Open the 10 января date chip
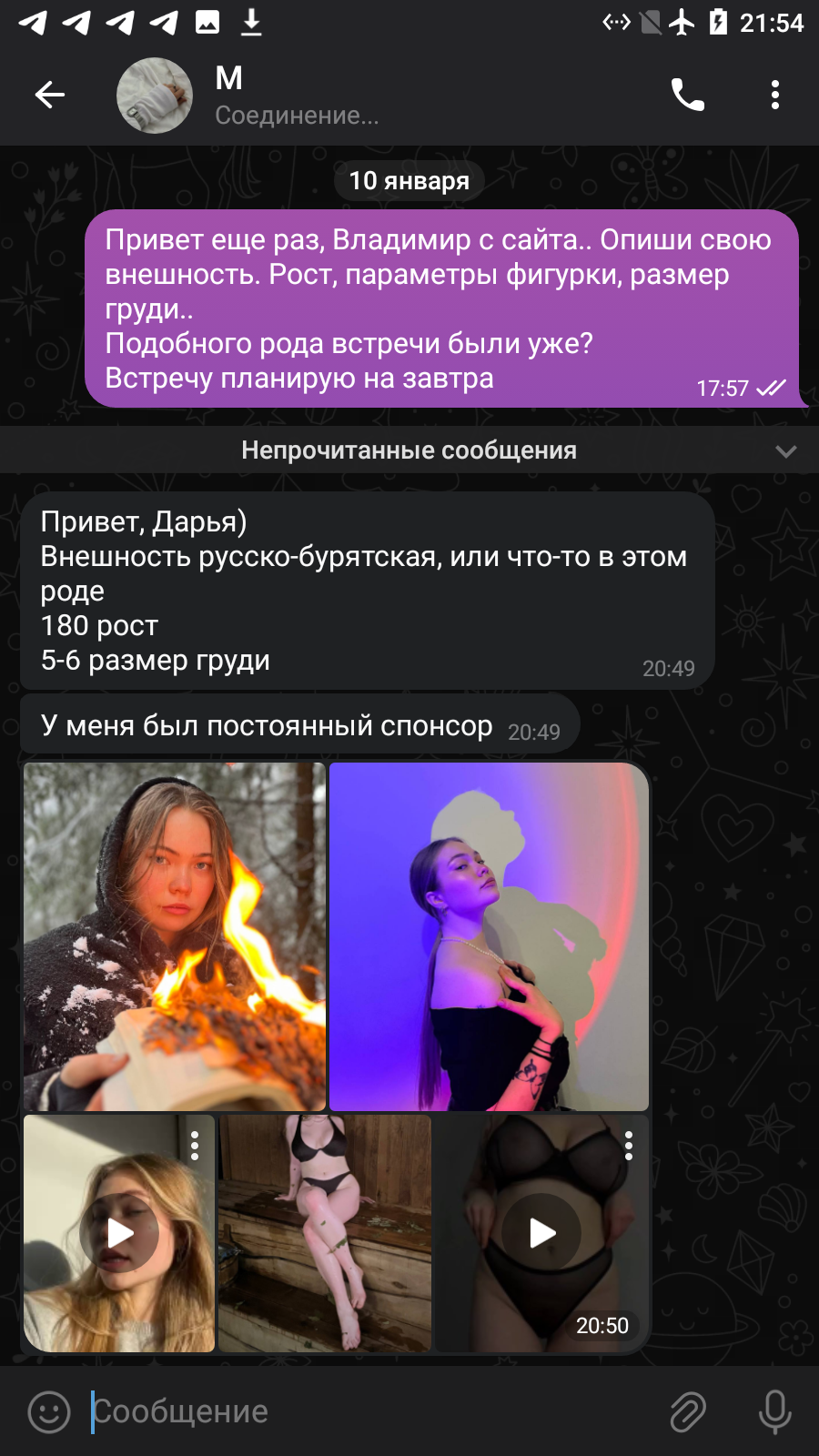 tap(409, 181)
